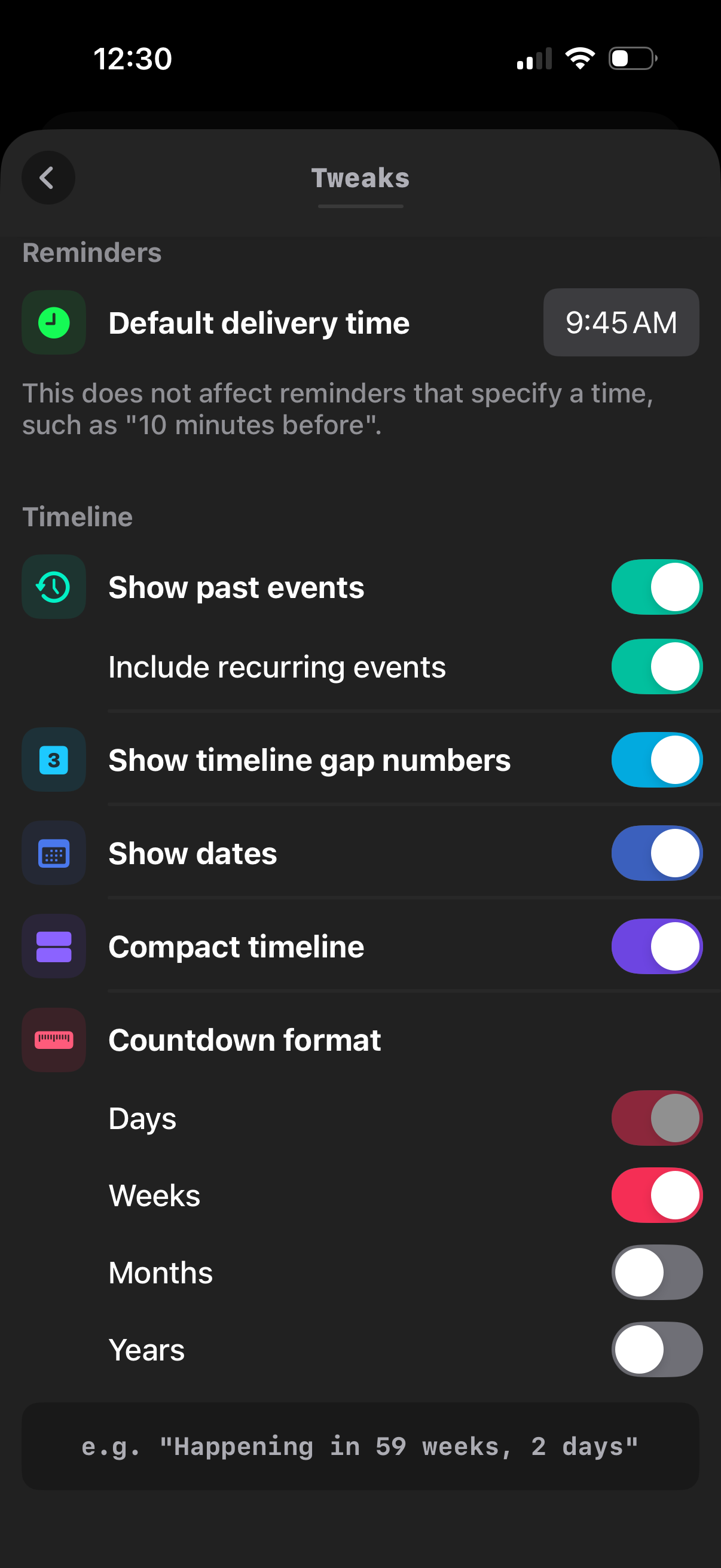The height and width of the screenshot is (1568, 721).
Task: Enable the Days countdown format toggle
Action: (x=656, y=1118)
